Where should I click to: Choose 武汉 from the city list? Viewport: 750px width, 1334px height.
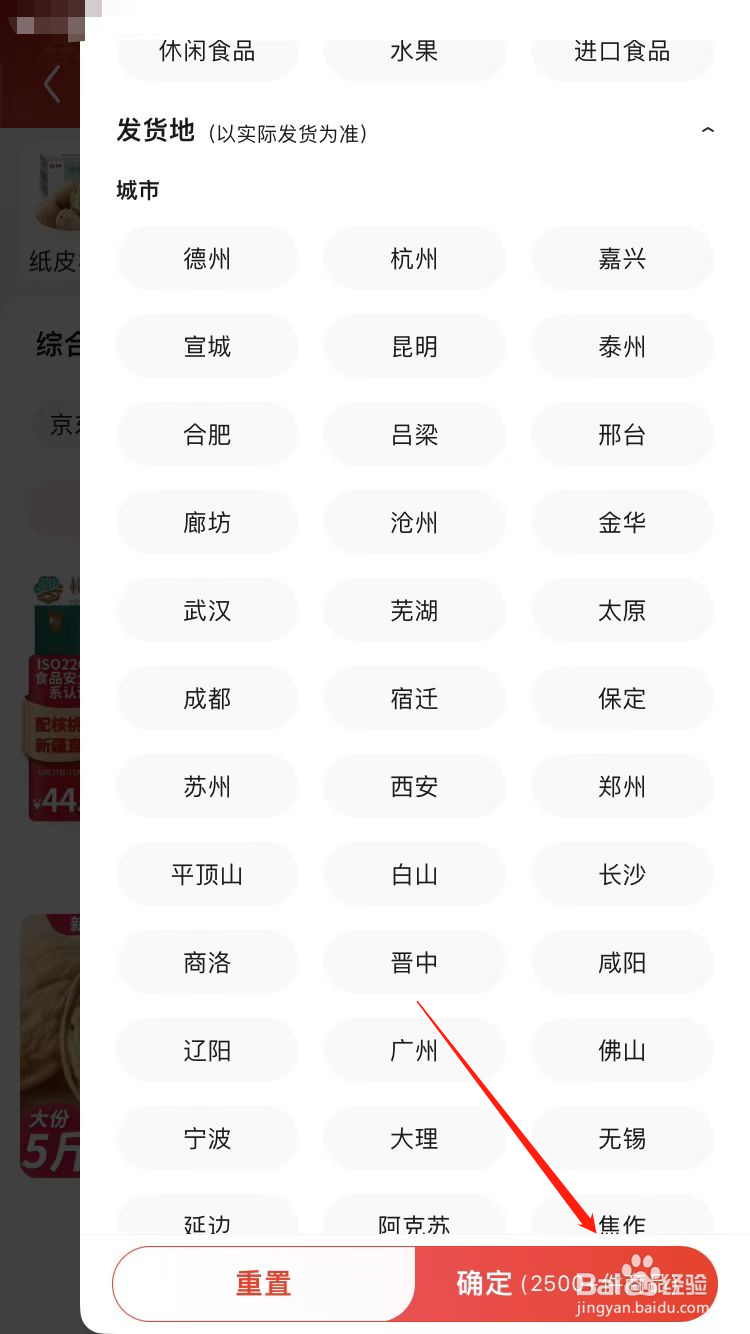[x=207, y=610]
